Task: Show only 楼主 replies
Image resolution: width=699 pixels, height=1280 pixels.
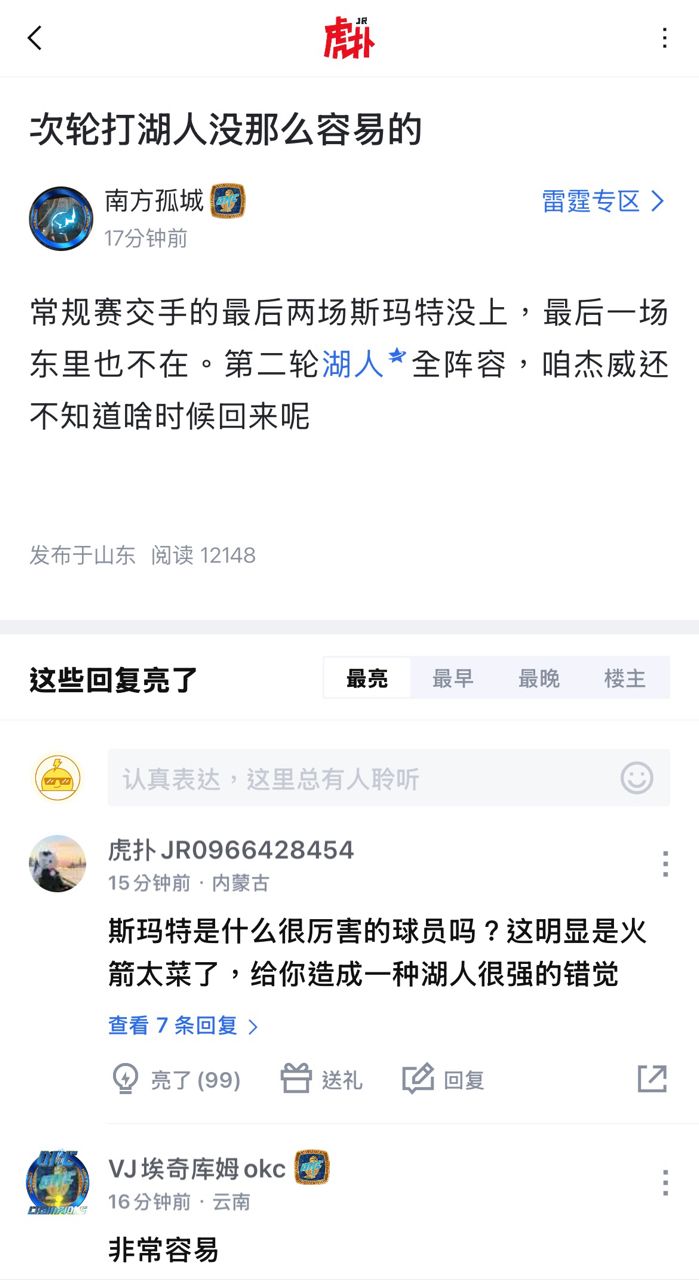Action: coord(625,678)
